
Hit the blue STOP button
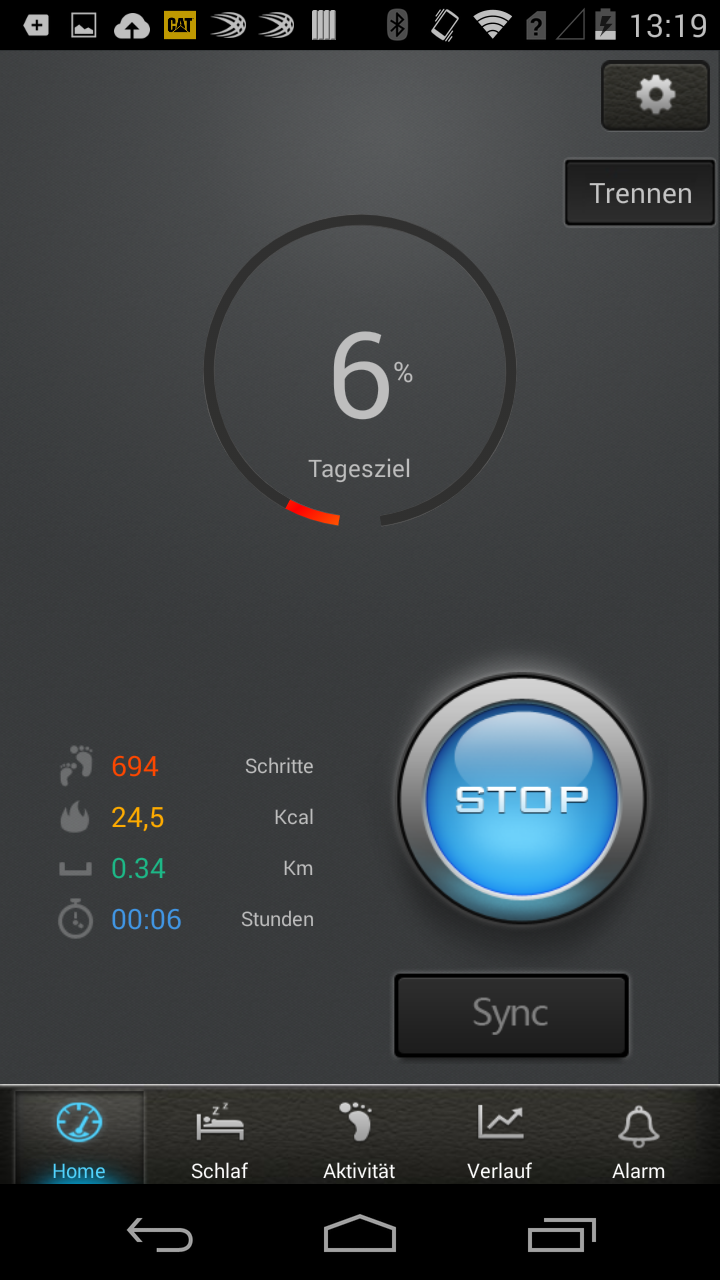click(521, 799)
